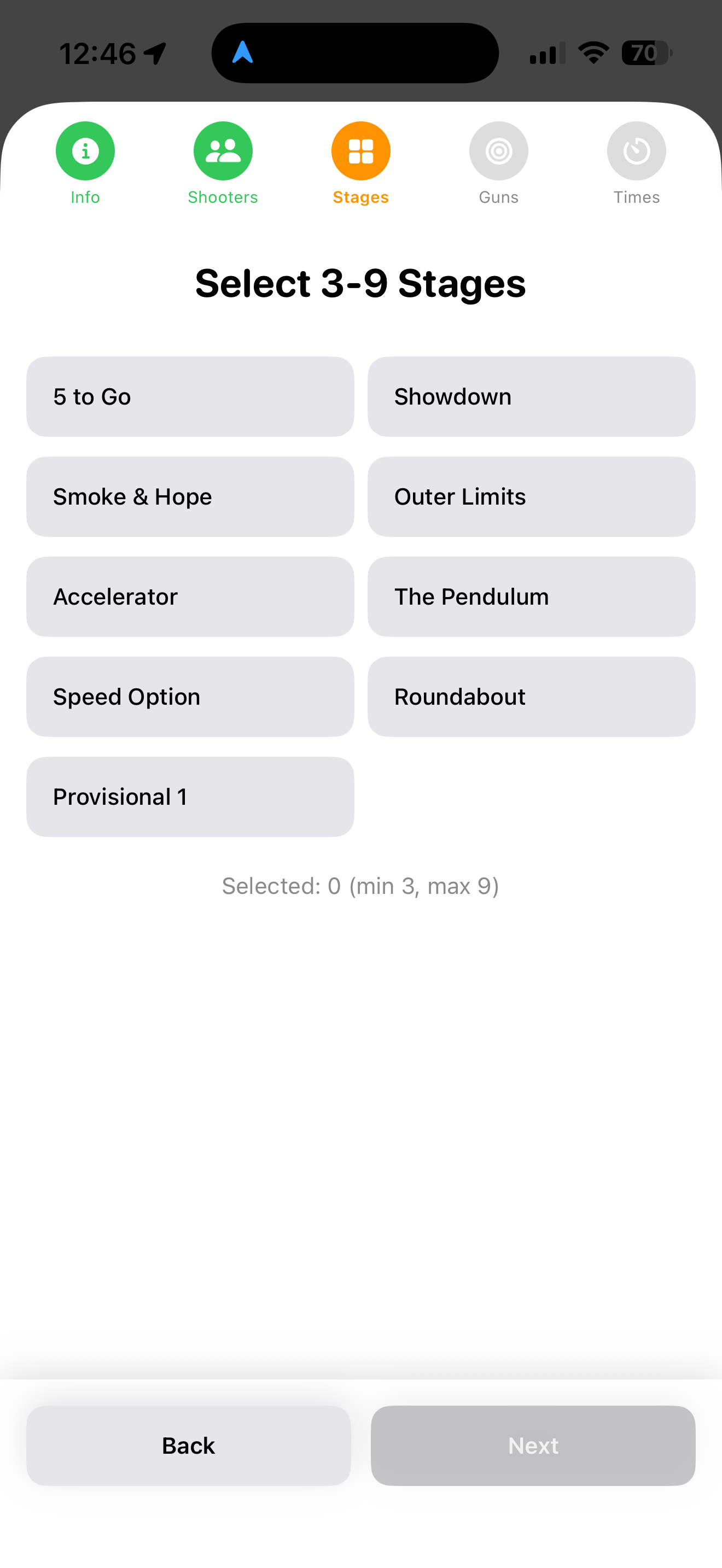Select the Shooters step icon

tap(222, 150)
